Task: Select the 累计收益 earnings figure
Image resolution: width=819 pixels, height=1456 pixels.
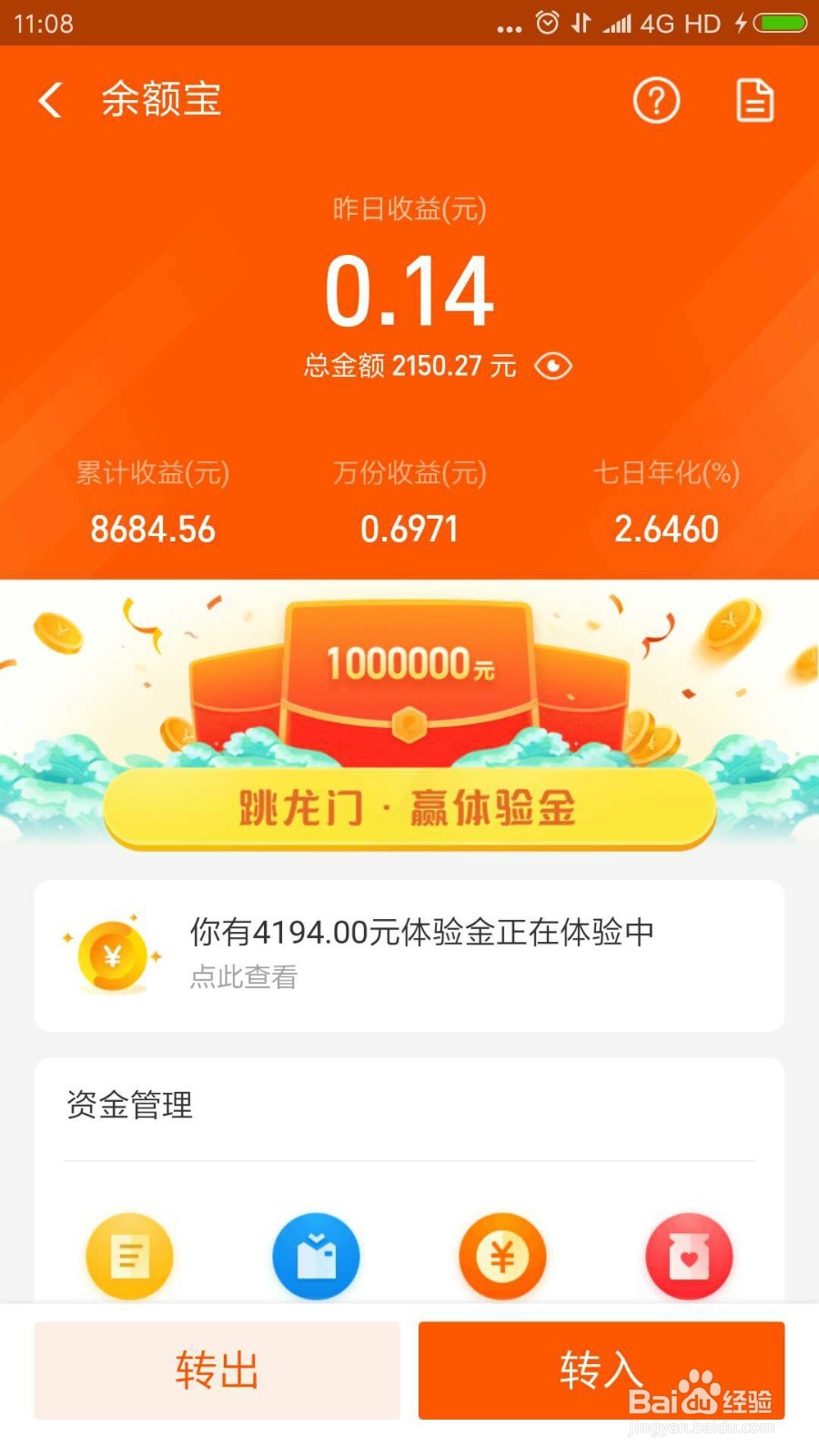Action: (152, 529)
